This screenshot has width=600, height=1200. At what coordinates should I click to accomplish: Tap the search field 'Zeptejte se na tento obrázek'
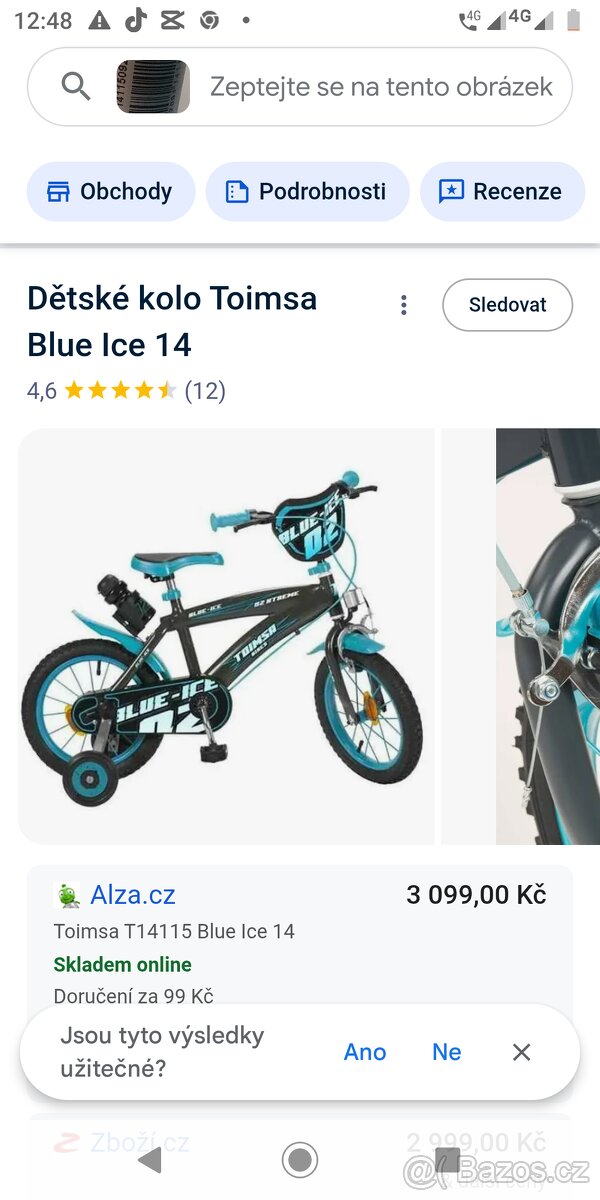click(380, 87)
